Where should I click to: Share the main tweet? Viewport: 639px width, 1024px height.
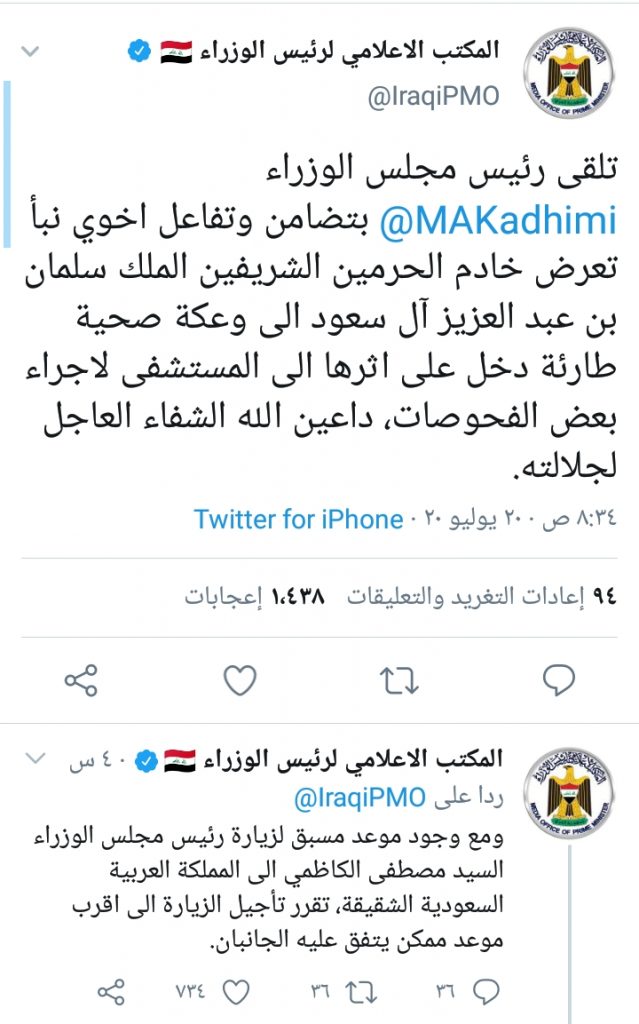pos(81,680)
